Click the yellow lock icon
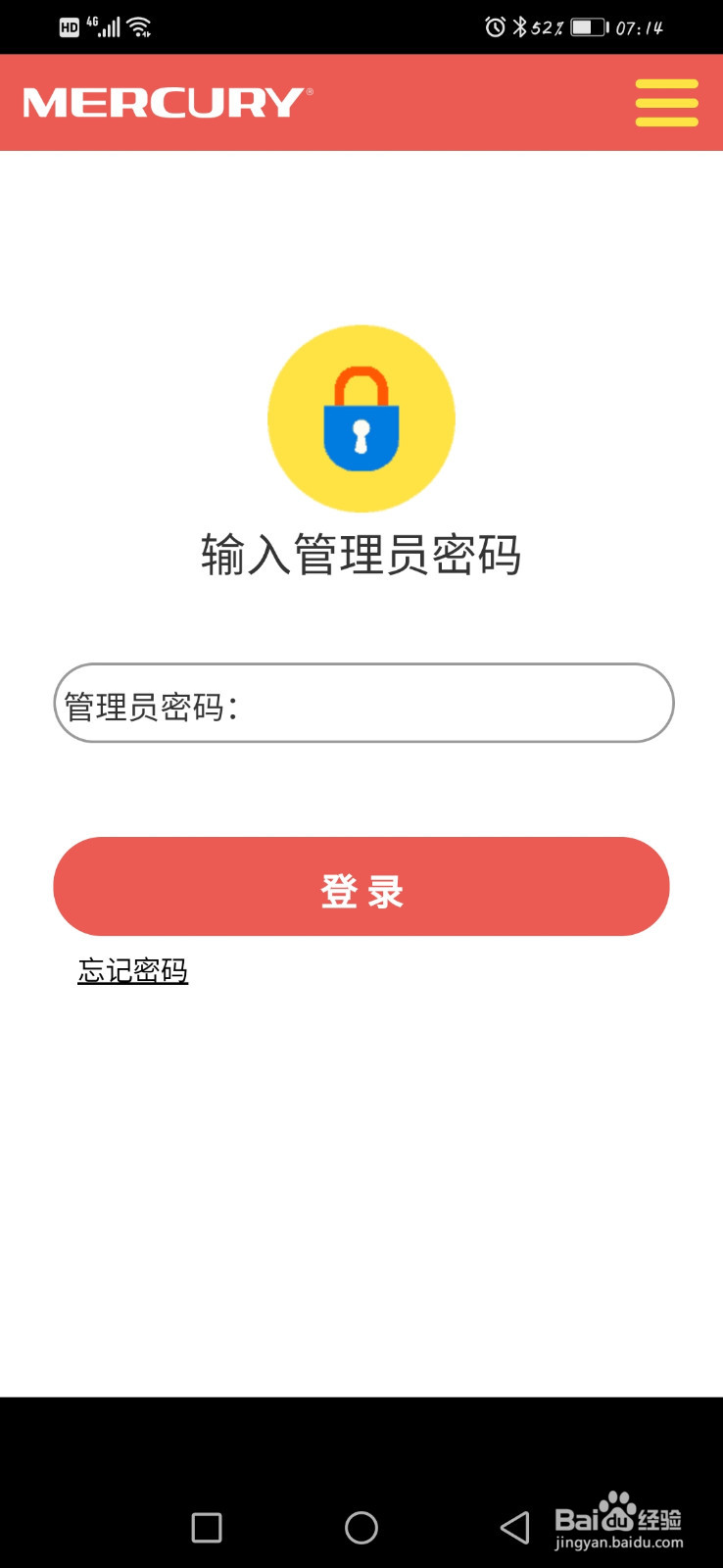The image size is (723, 1568). 361,417
